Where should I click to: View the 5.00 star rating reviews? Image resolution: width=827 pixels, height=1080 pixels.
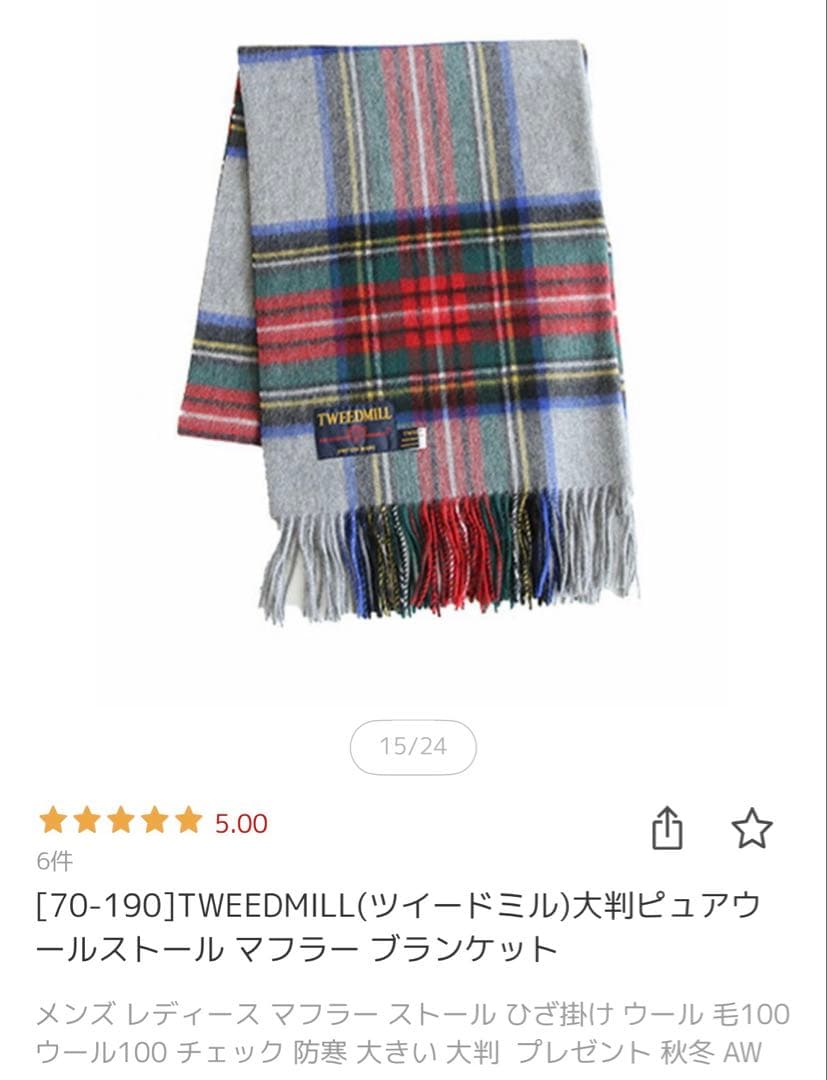pos(153,823)
